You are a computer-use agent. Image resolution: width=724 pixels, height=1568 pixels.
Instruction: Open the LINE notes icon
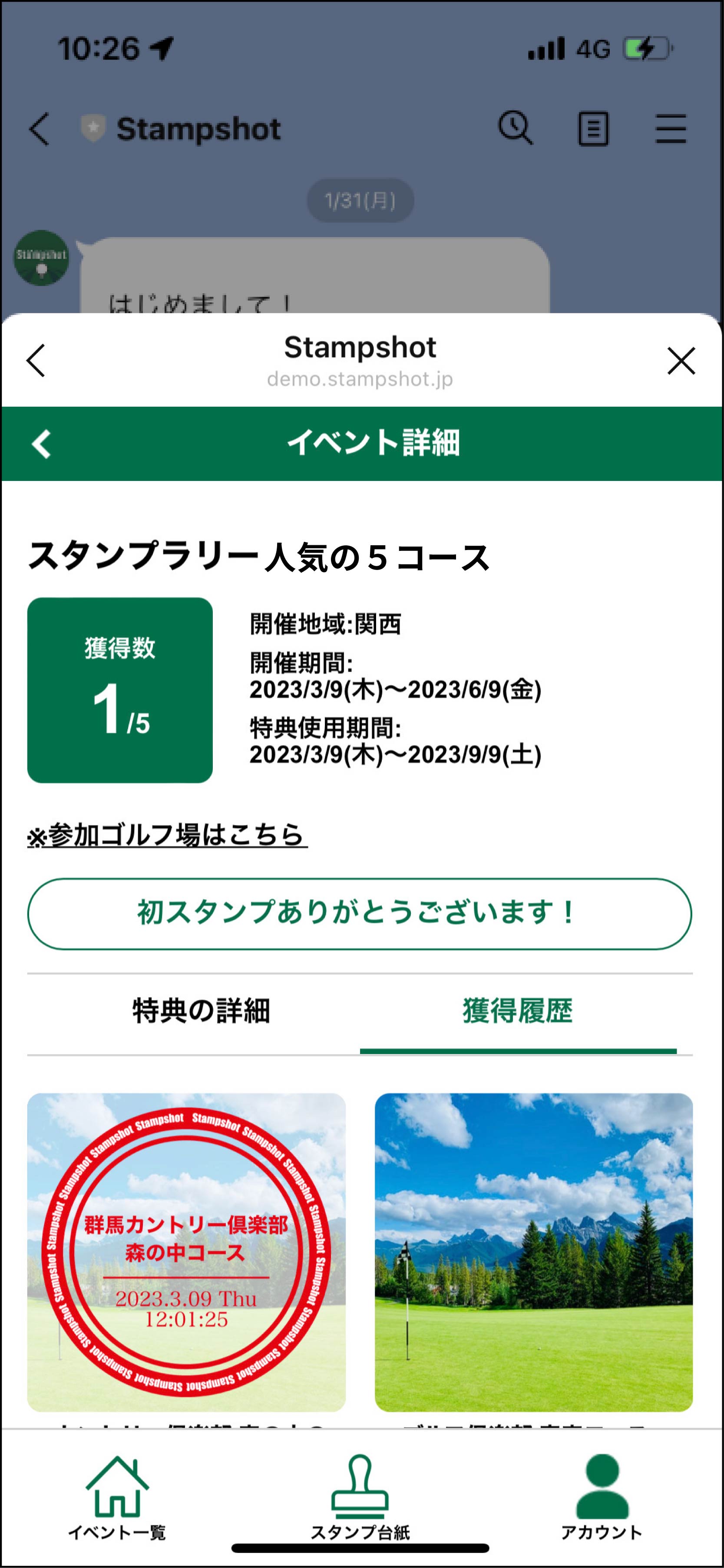593,128
